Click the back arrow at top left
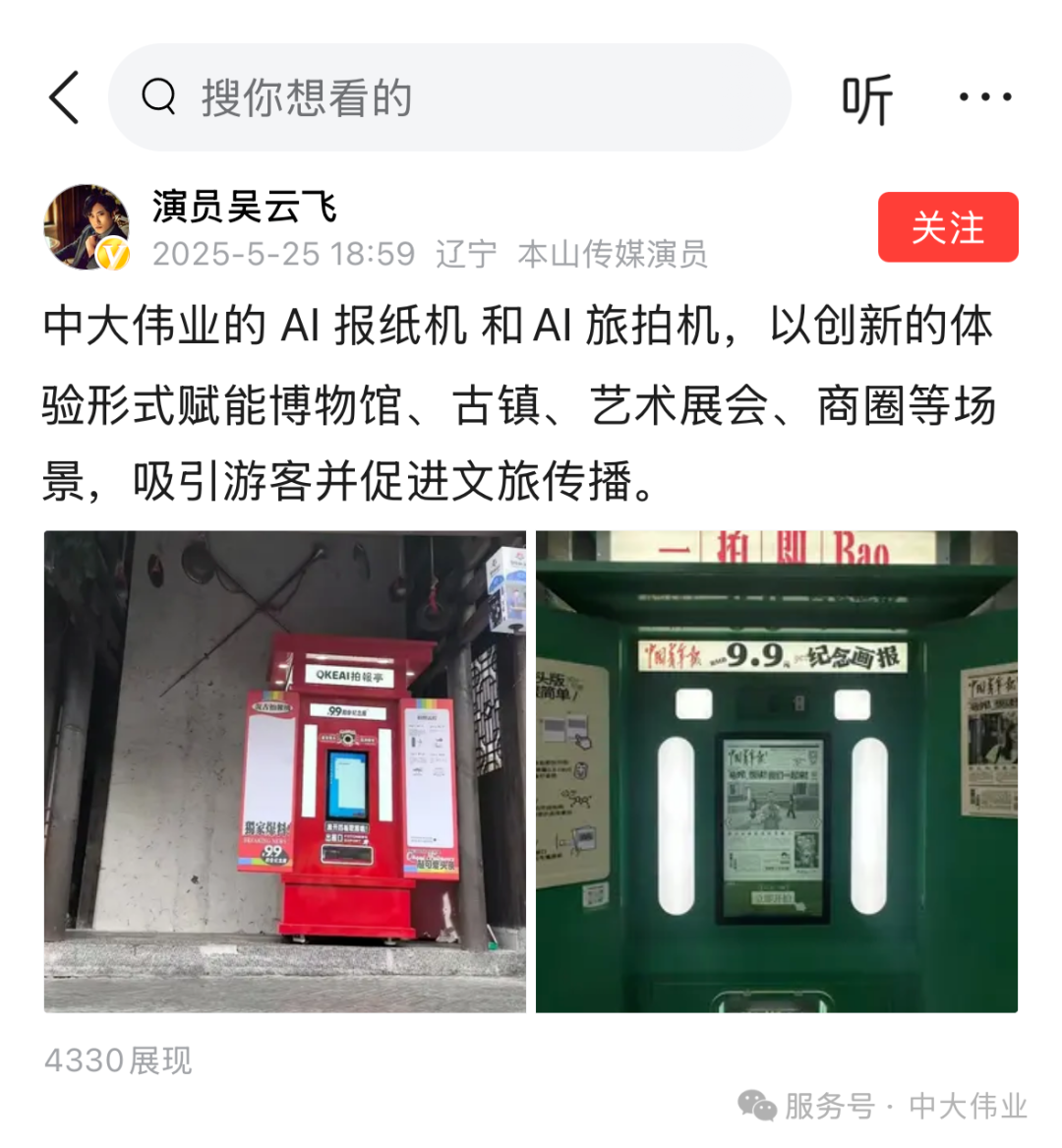Viewport: 1062px width, 1148px height. click(63, 96)
